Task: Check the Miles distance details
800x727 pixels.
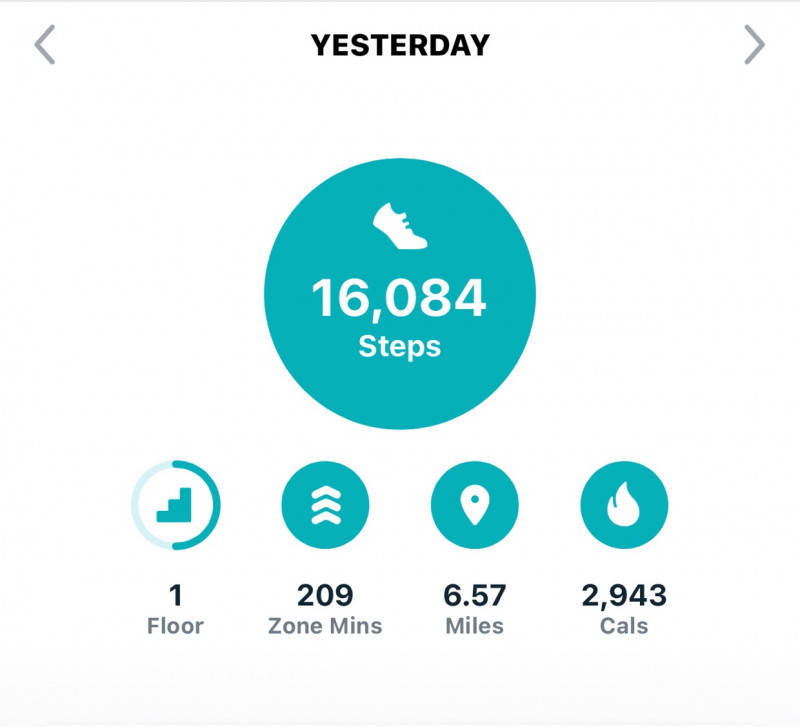Action: point(474,506)
